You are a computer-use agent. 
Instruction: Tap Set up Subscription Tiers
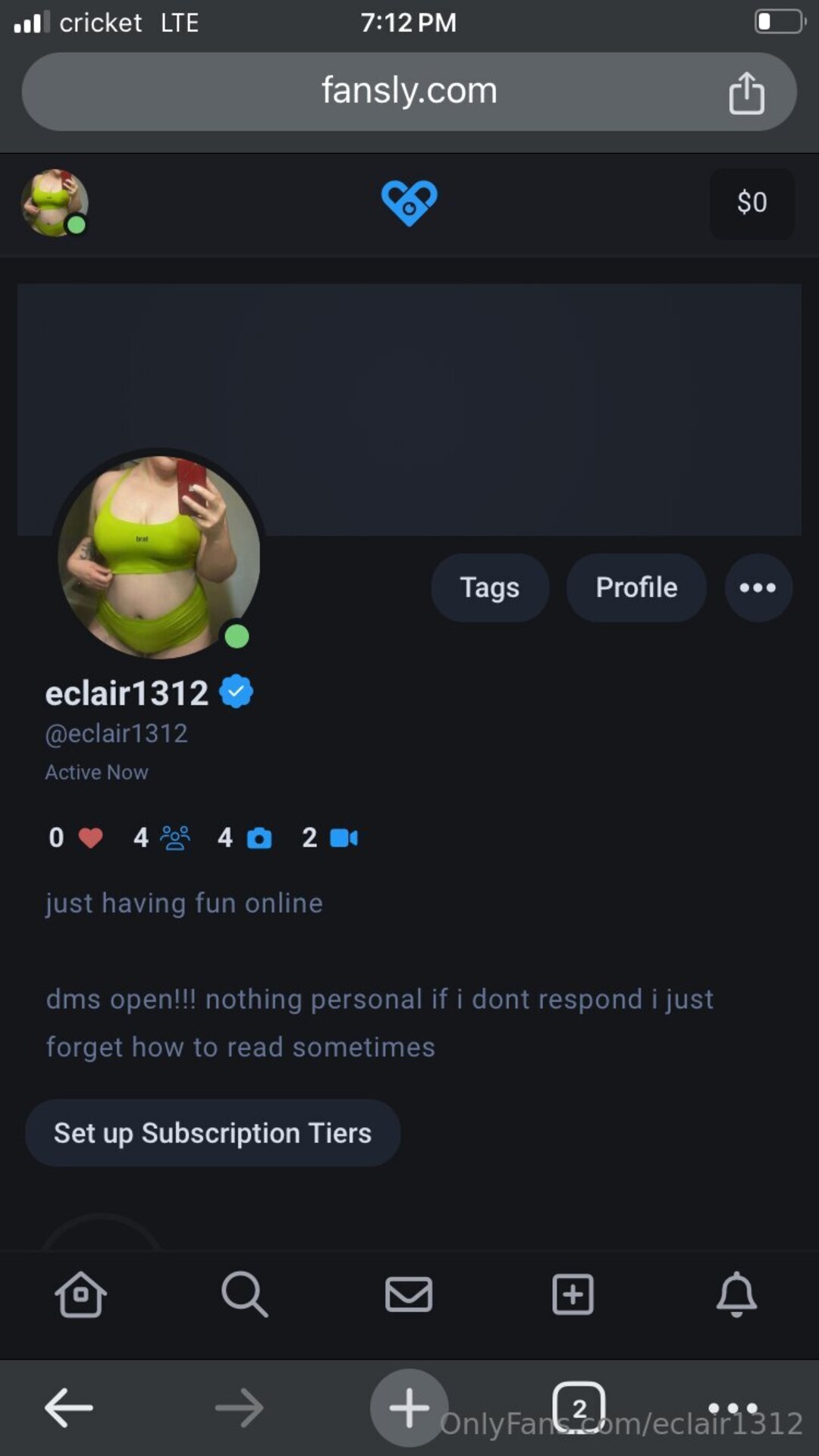212,1133
